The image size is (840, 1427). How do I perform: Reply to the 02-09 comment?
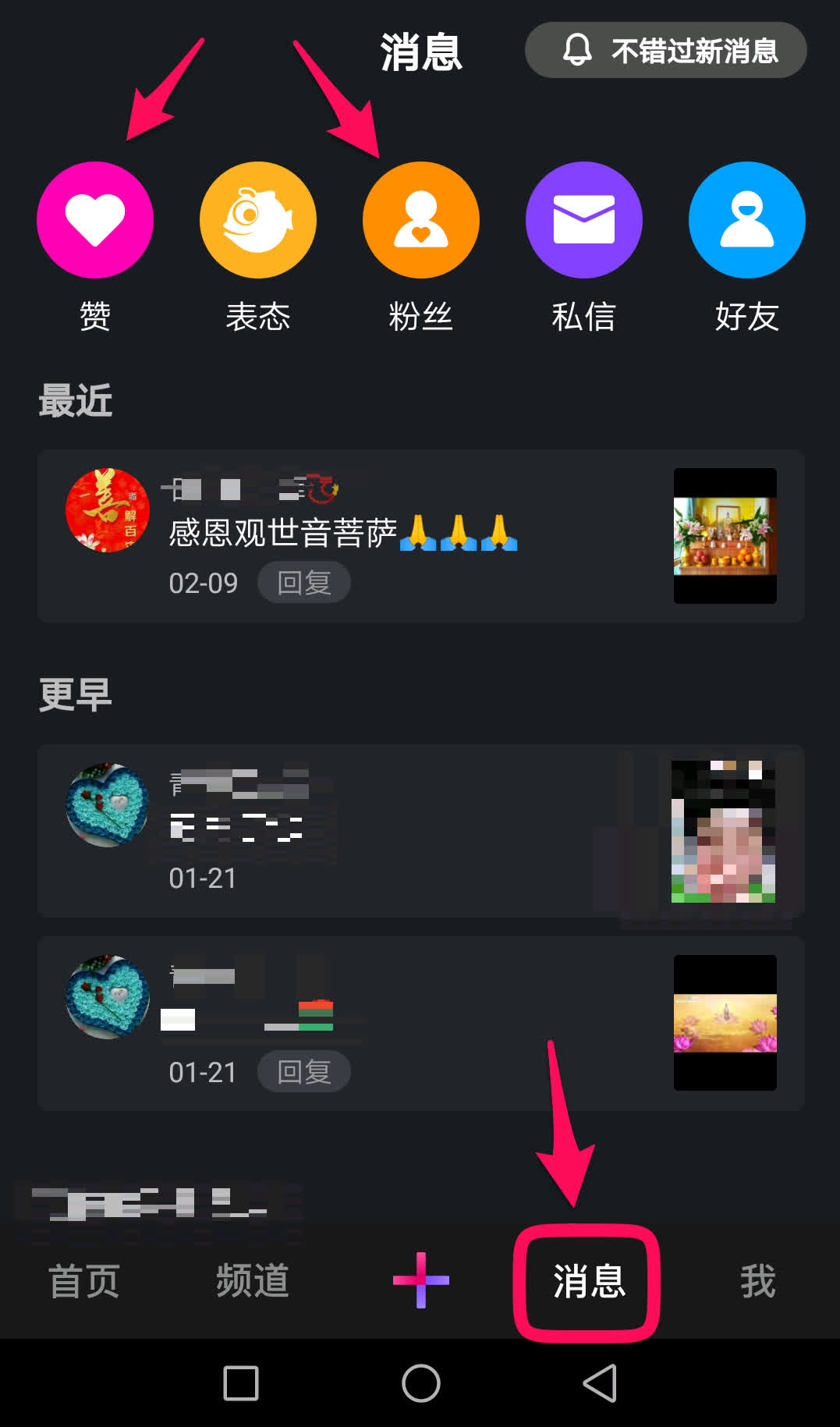[304, 583]
